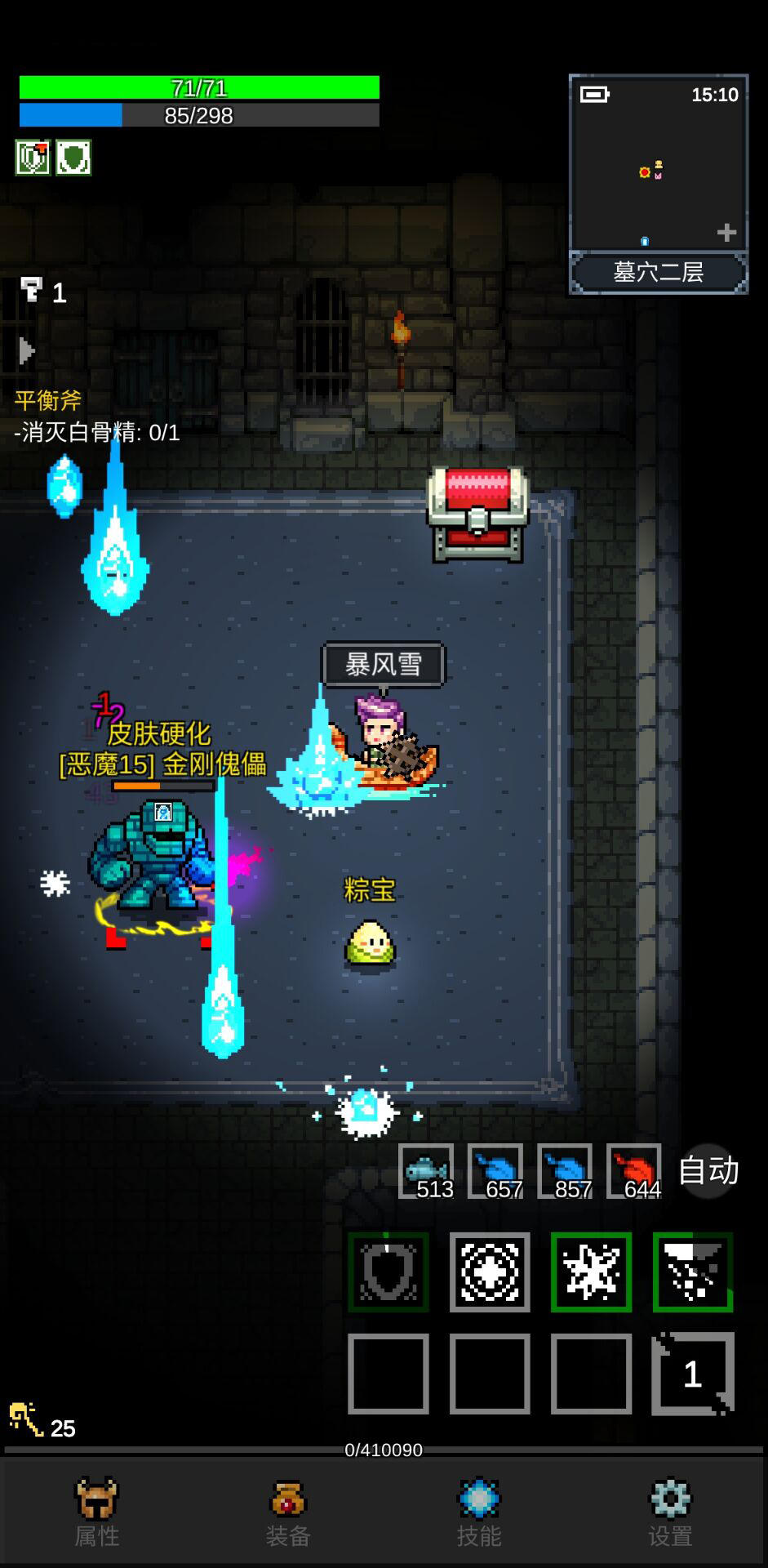This screenshot has width=768, height=1568.
Task: Expand the quest panel arrow
Action: [26, 350]
